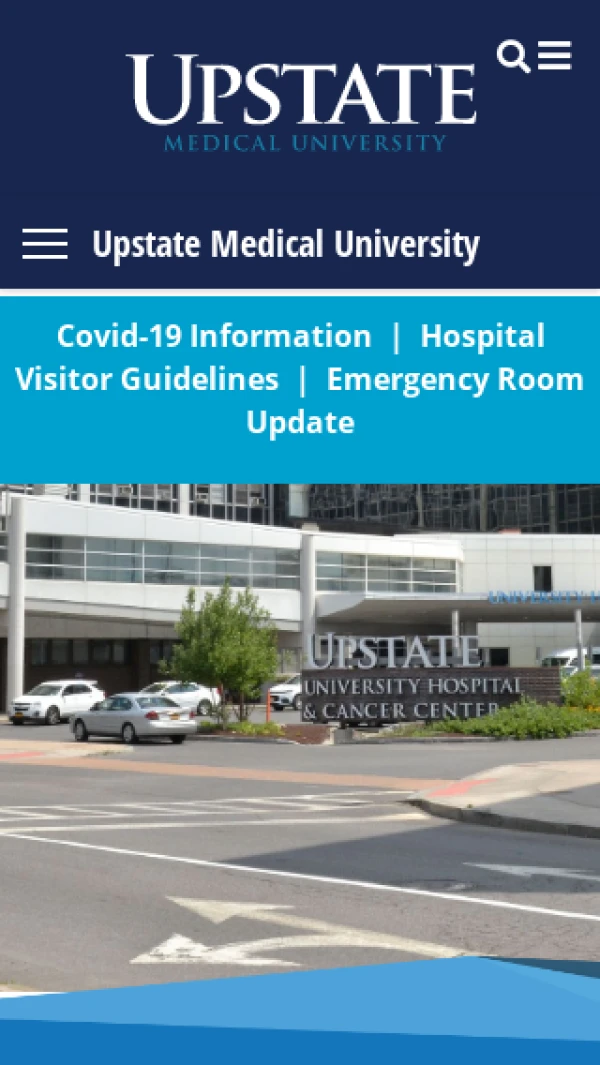Expand the Upstate Medical University navigation menu
Screen dimensions: 600x1065
(x=45, y=243)
